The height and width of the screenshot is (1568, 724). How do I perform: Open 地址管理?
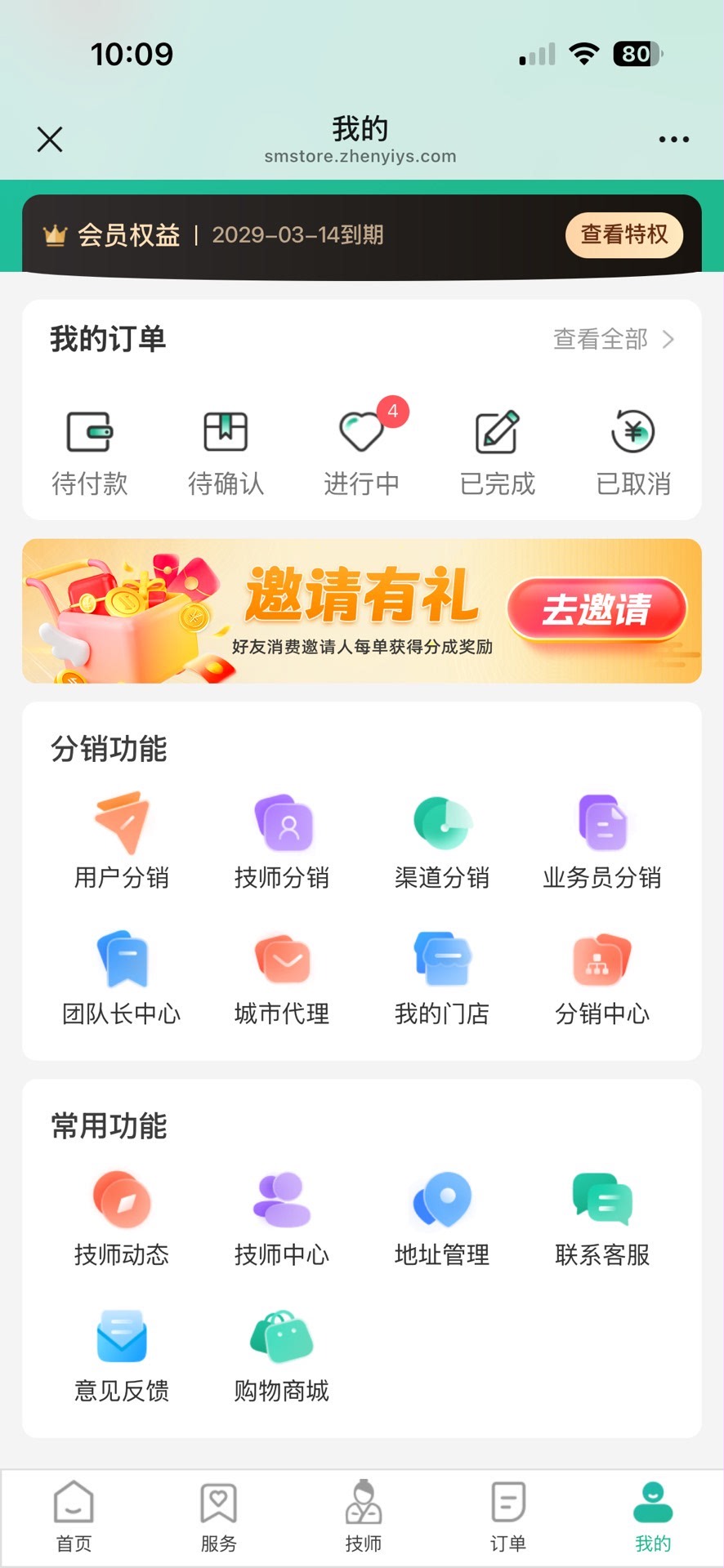pyautogui.click(x=442, y=1218)
